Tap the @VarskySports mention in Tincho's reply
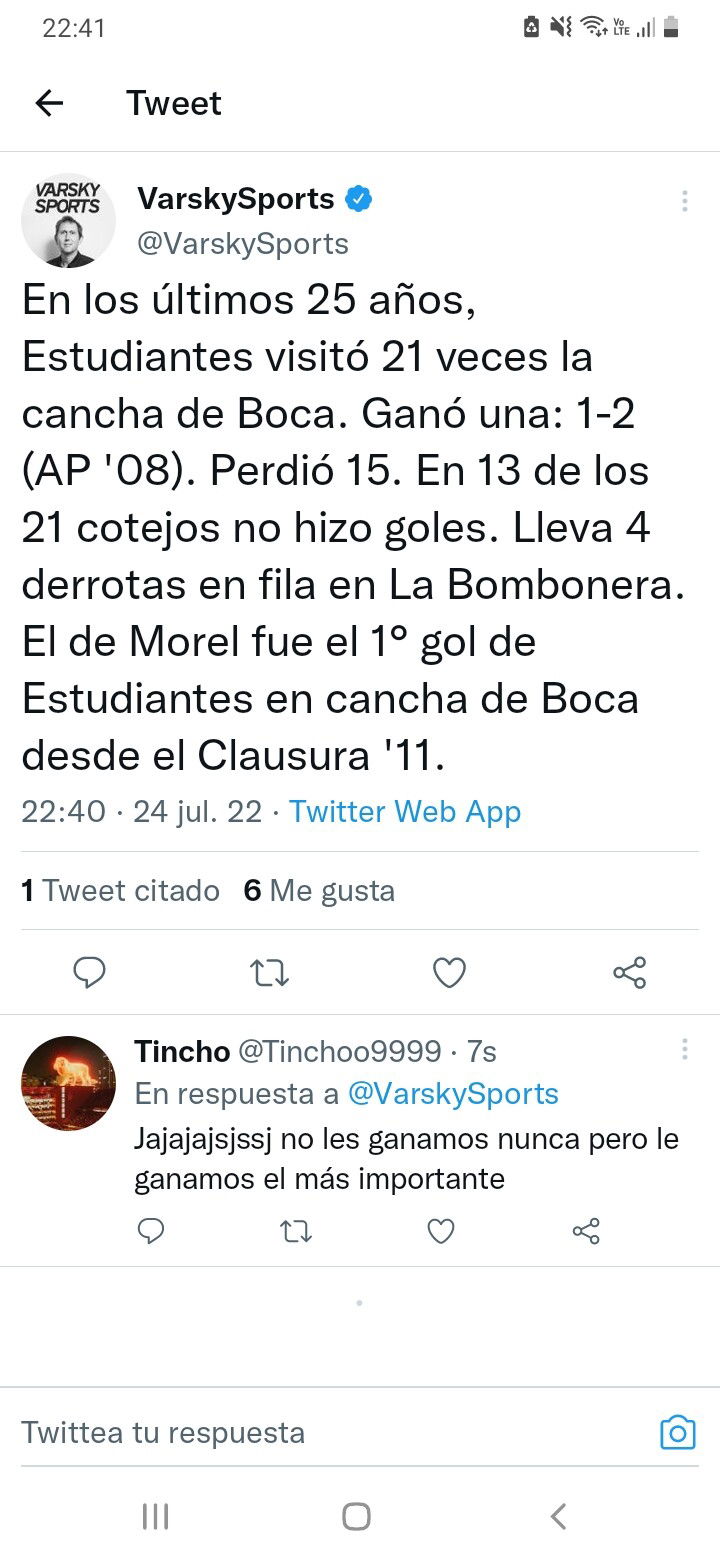Viewport: 720px width, 1560px height. point(453,1094)
